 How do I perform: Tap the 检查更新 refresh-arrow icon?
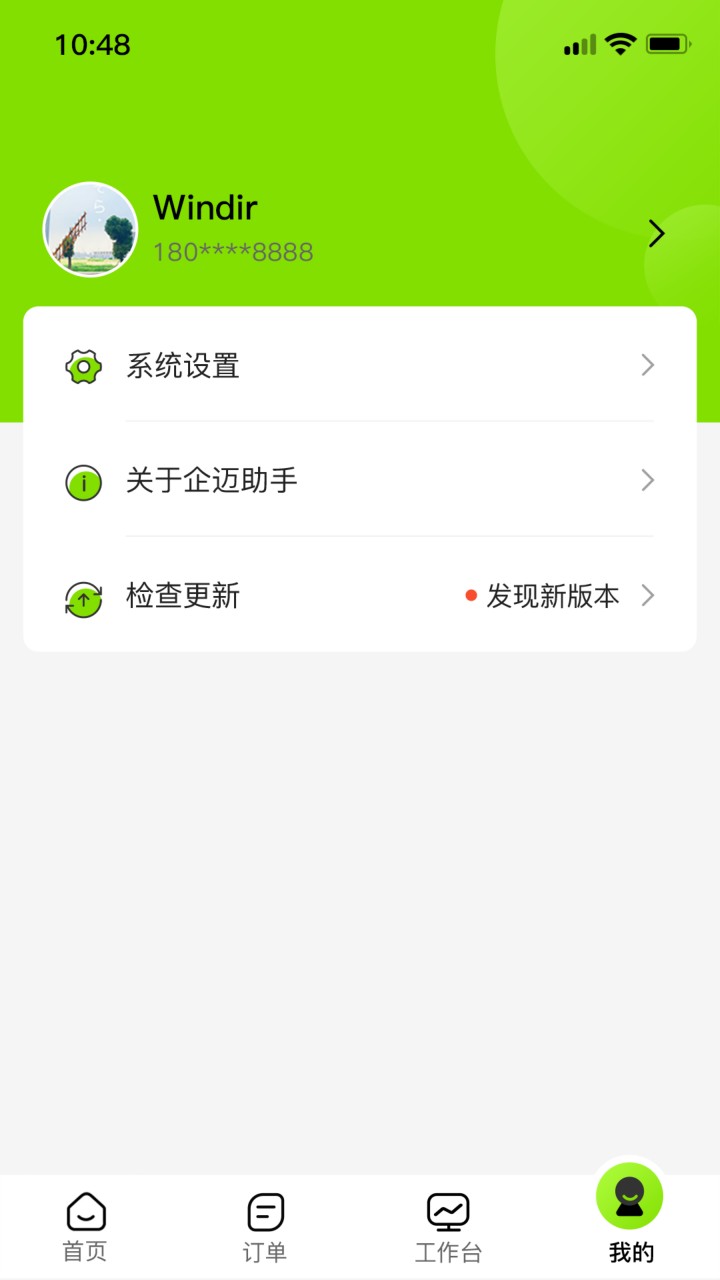tap(84, 596)
